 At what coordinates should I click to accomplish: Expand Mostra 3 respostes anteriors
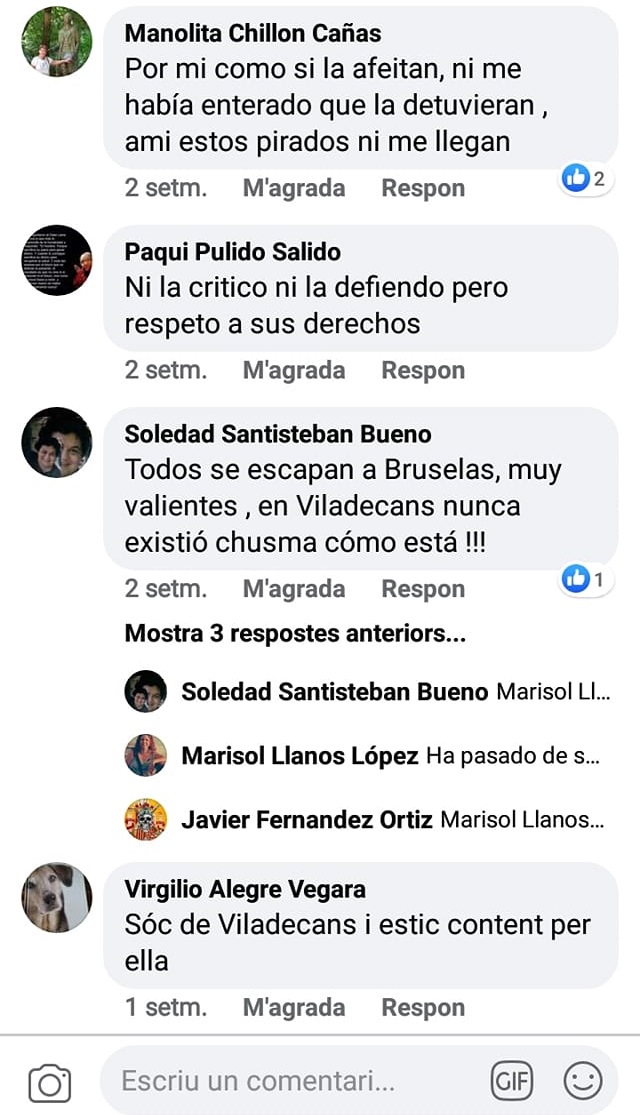point(295,633)
